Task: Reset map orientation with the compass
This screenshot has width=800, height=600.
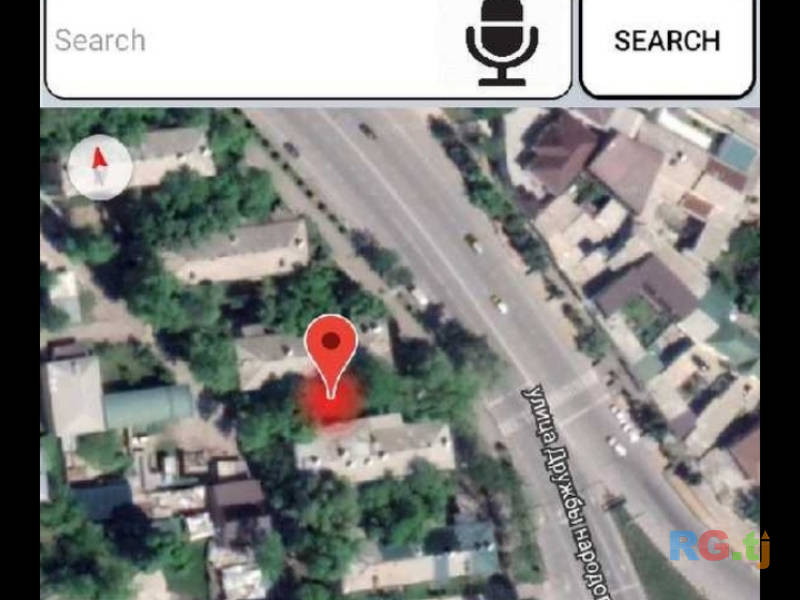Action: tap(99, 167)
